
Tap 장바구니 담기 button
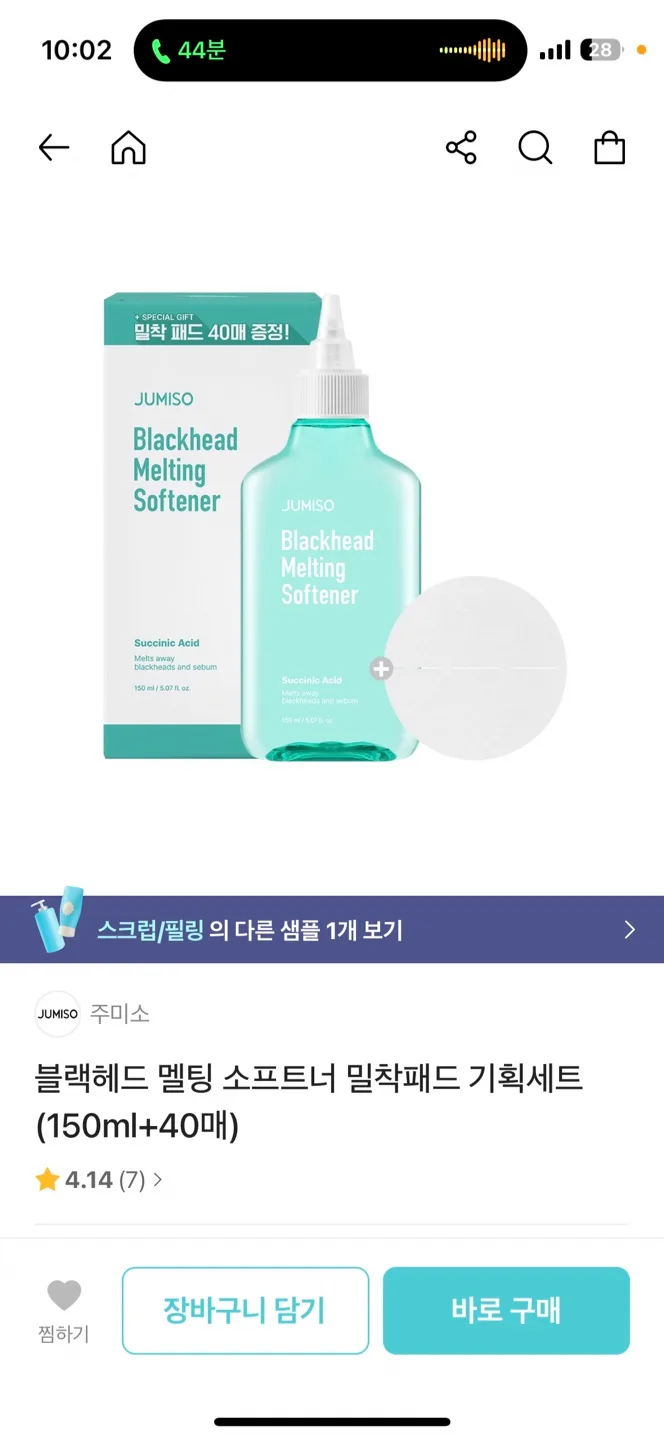[245, 1311]
